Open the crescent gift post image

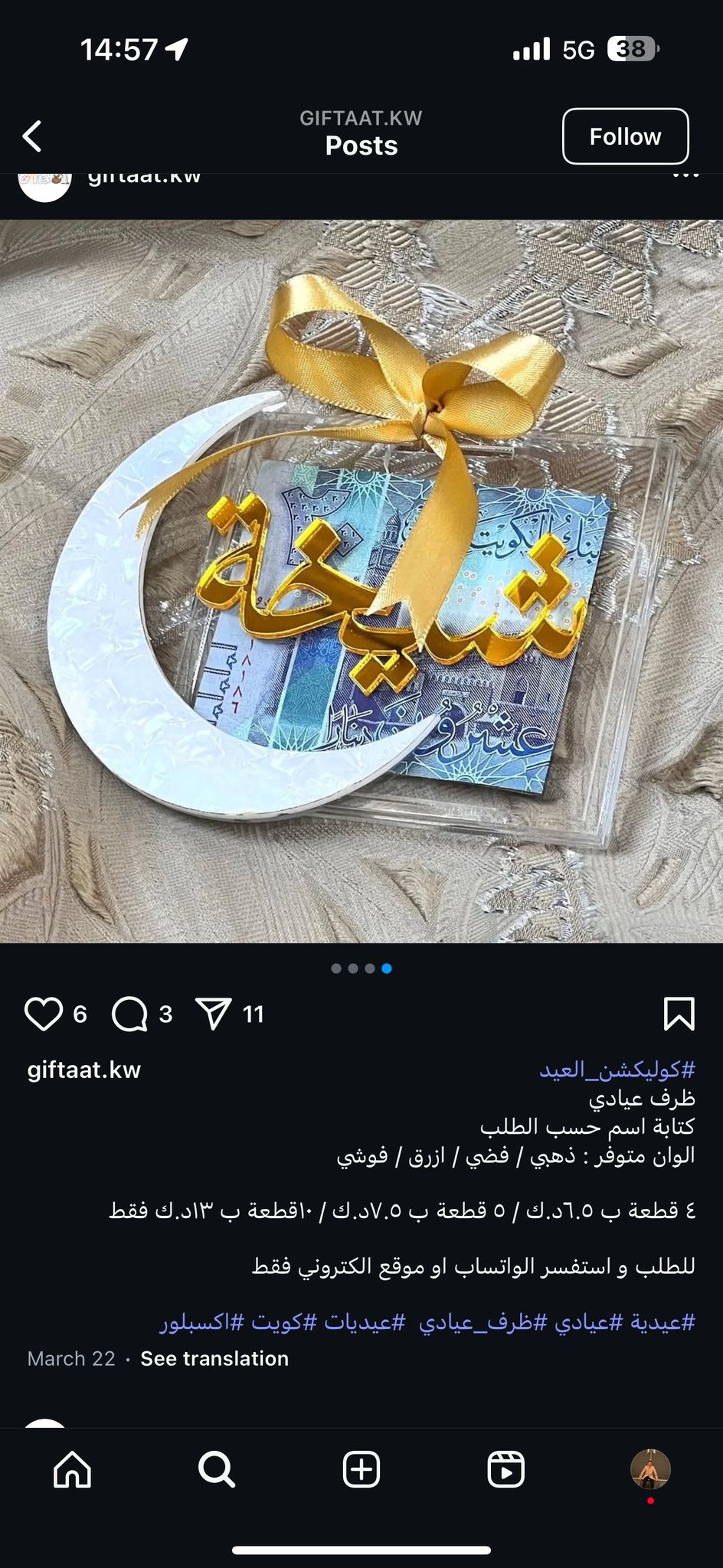coord(361,582)
